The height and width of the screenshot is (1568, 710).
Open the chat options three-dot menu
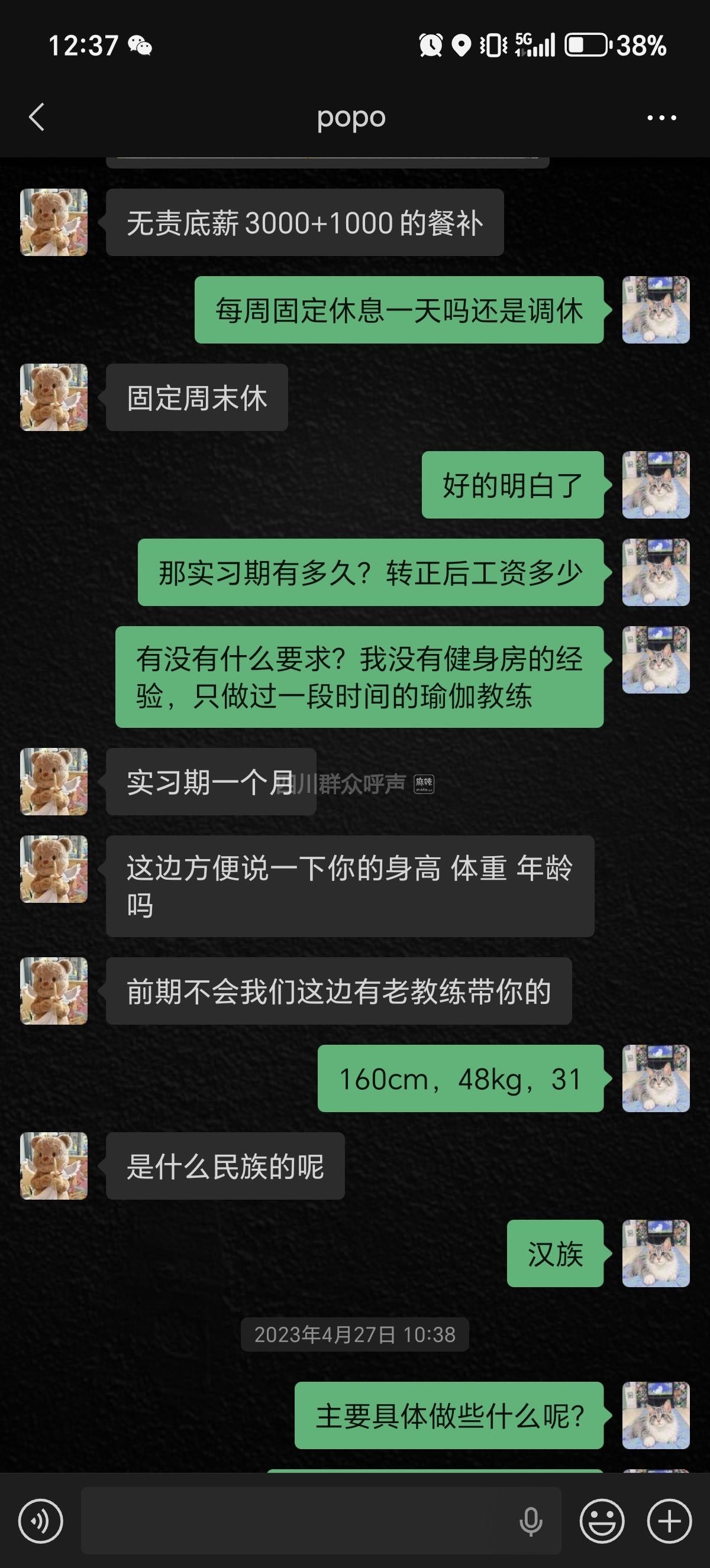(x=661, y=118)
